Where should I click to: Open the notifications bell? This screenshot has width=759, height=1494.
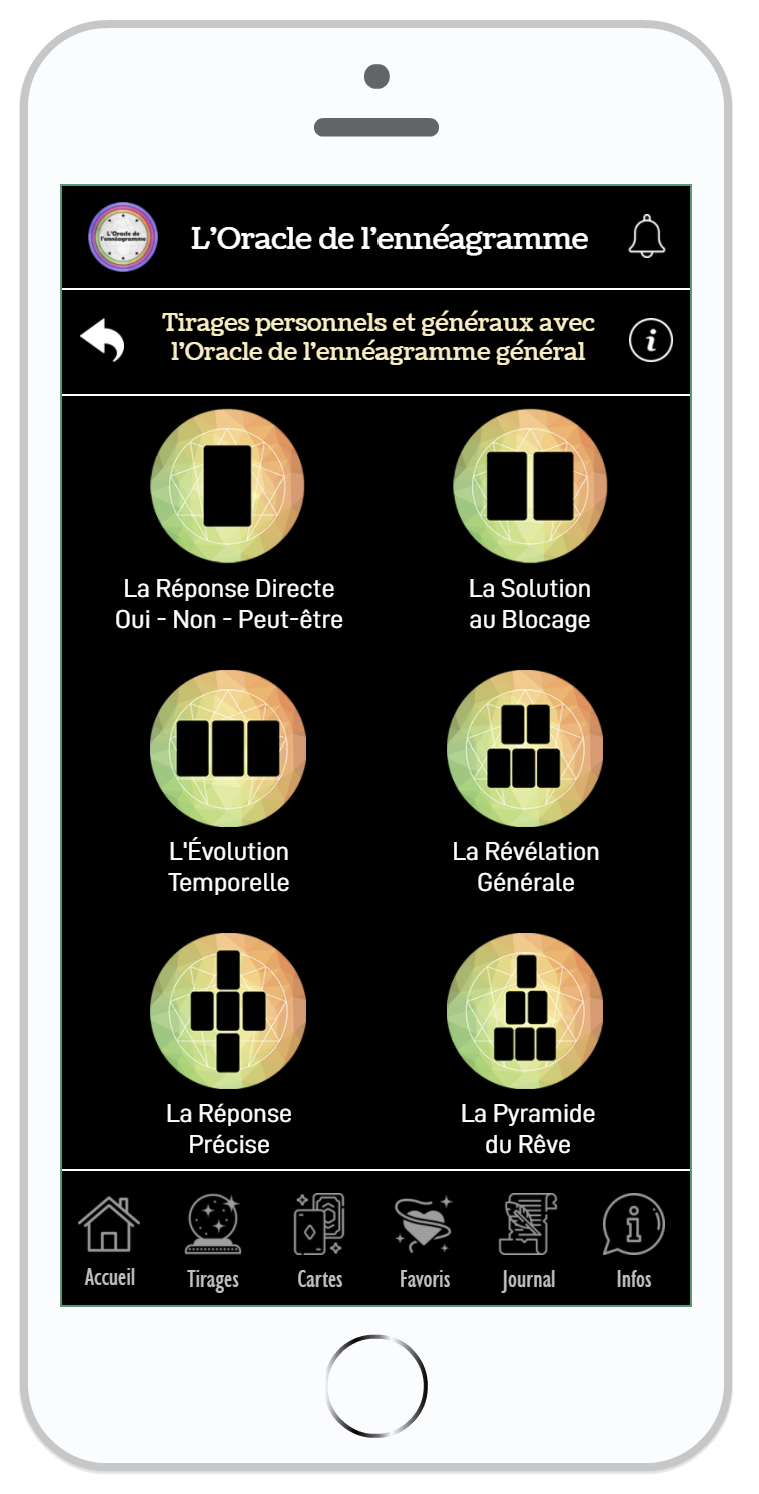[x=647, y=237]
